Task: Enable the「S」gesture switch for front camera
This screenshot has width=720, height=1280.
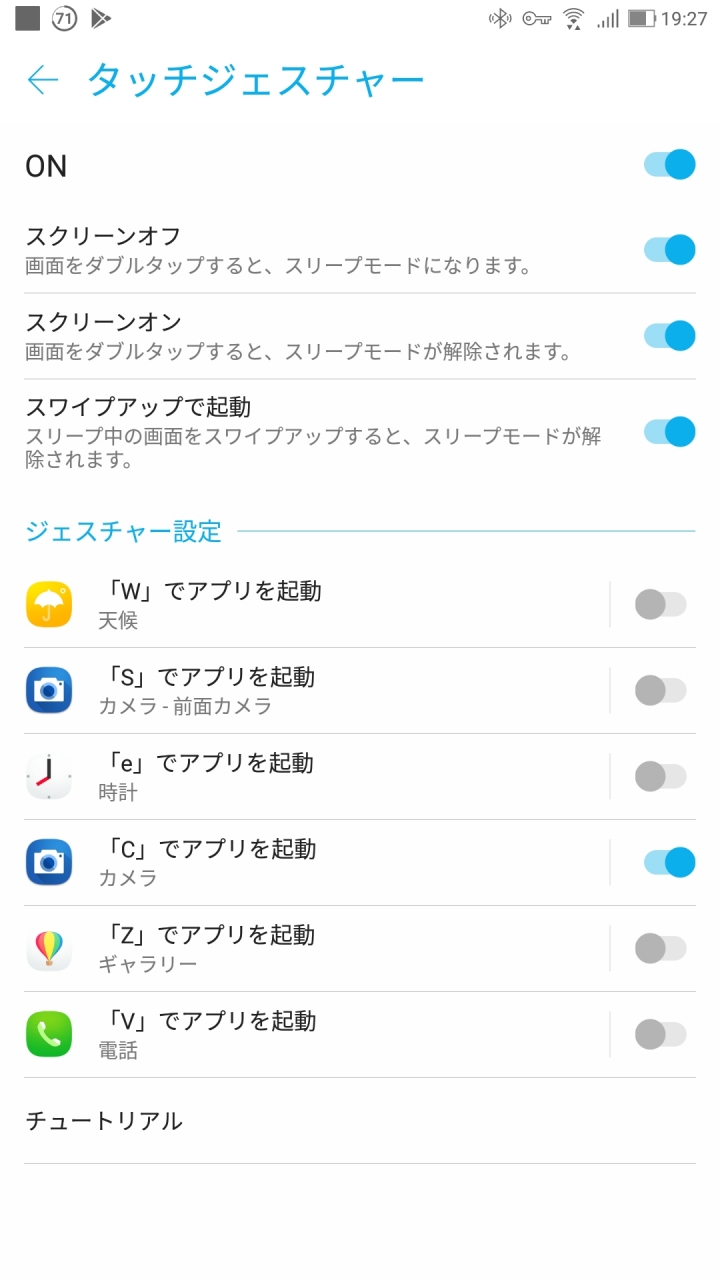Action: (661, 690)
